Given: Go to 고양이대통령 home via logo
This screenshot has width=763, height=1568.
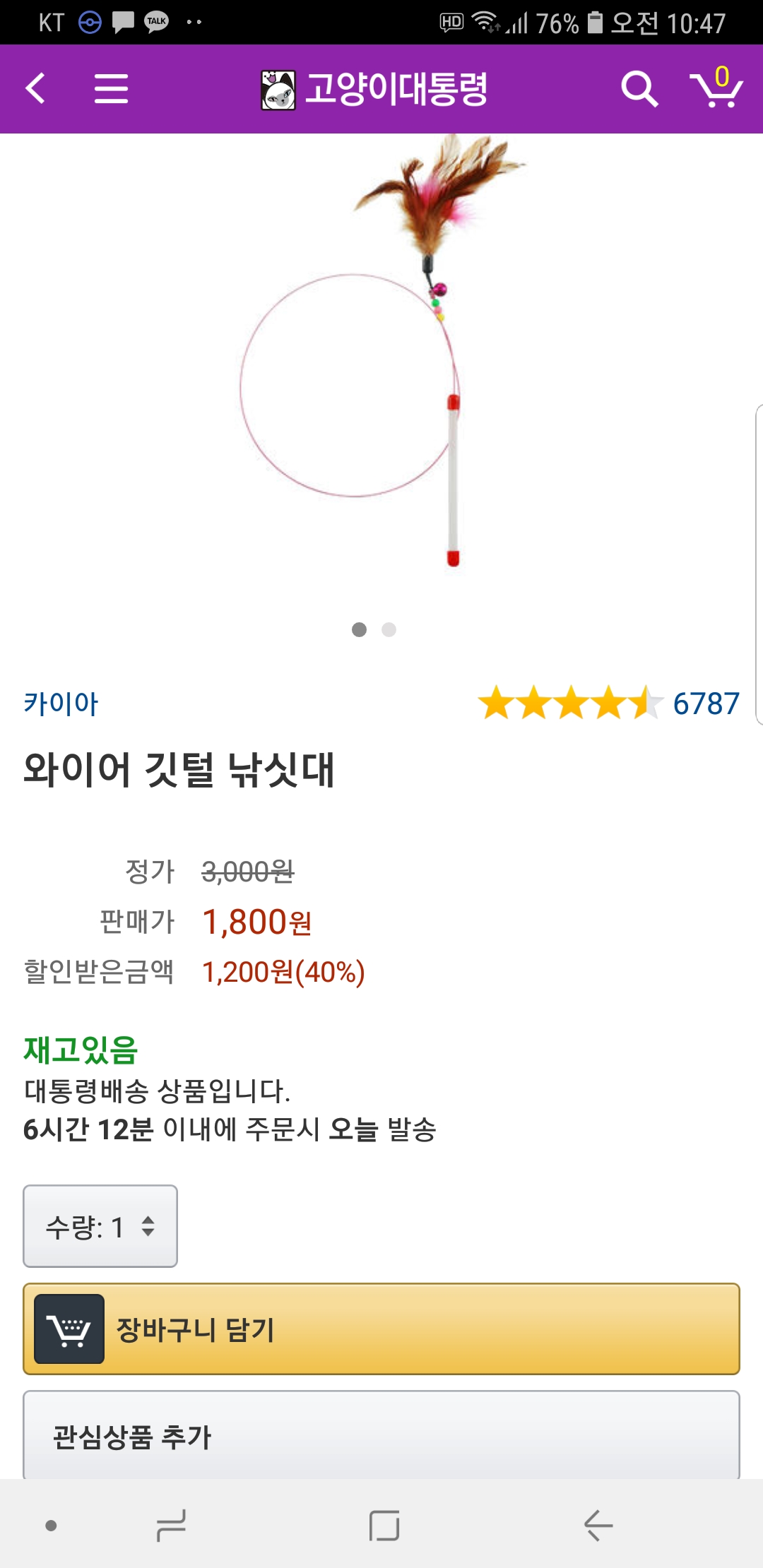Looking at the screenshot, I should pos(374,90).
